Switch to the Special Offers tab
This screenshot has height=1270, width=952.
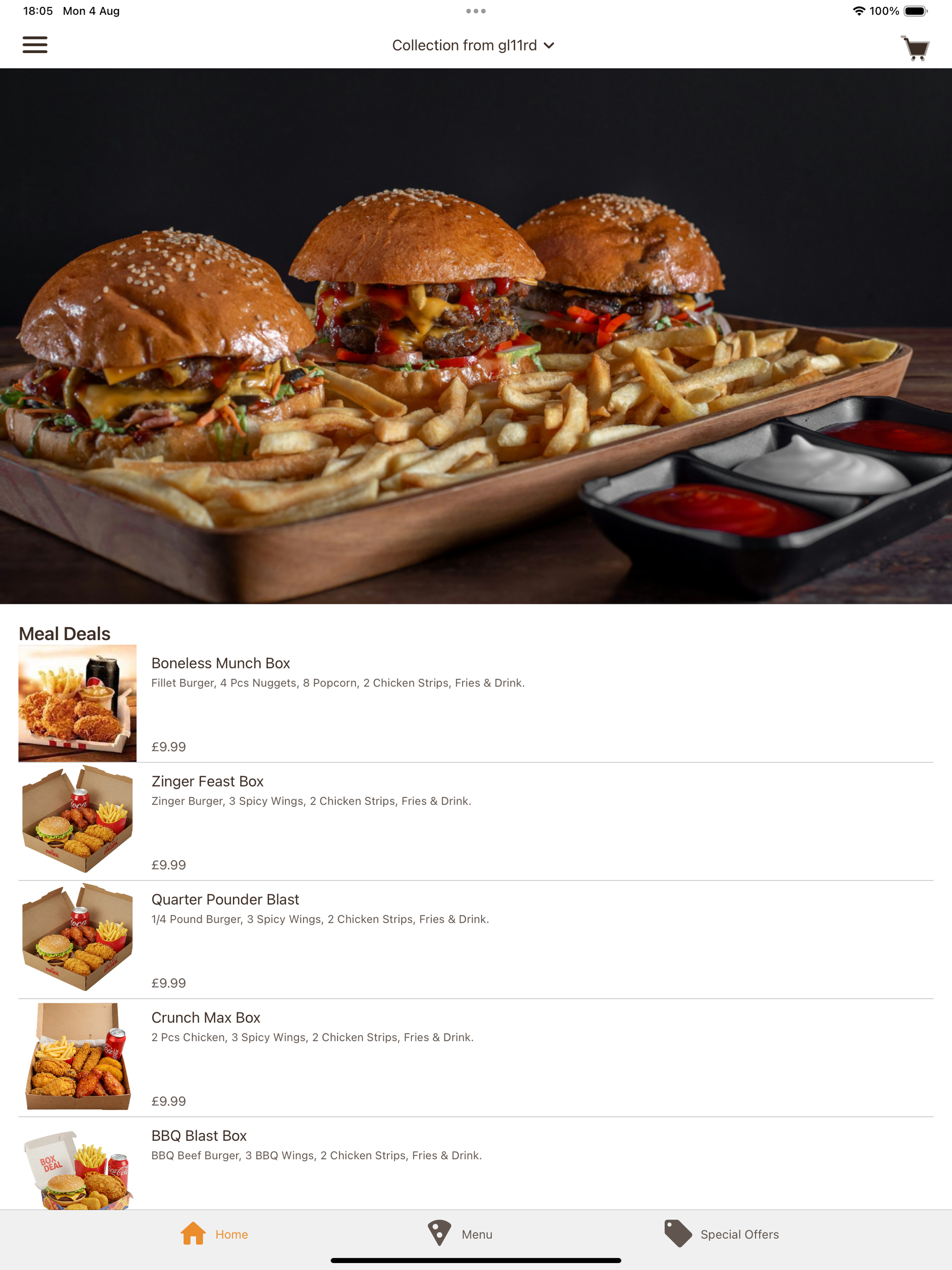click(x=721, y=1234)
